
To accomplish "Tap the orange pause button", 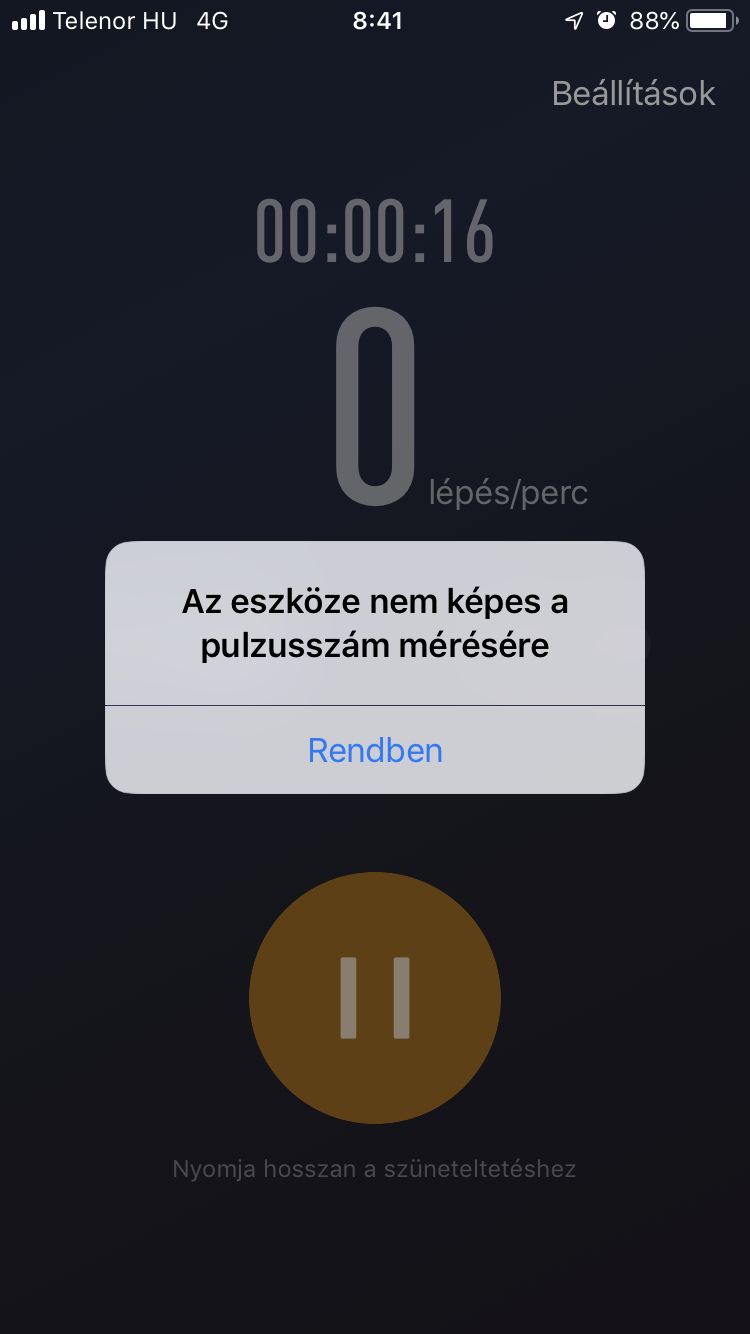I will pyautogui.click(x=375, y=997).
